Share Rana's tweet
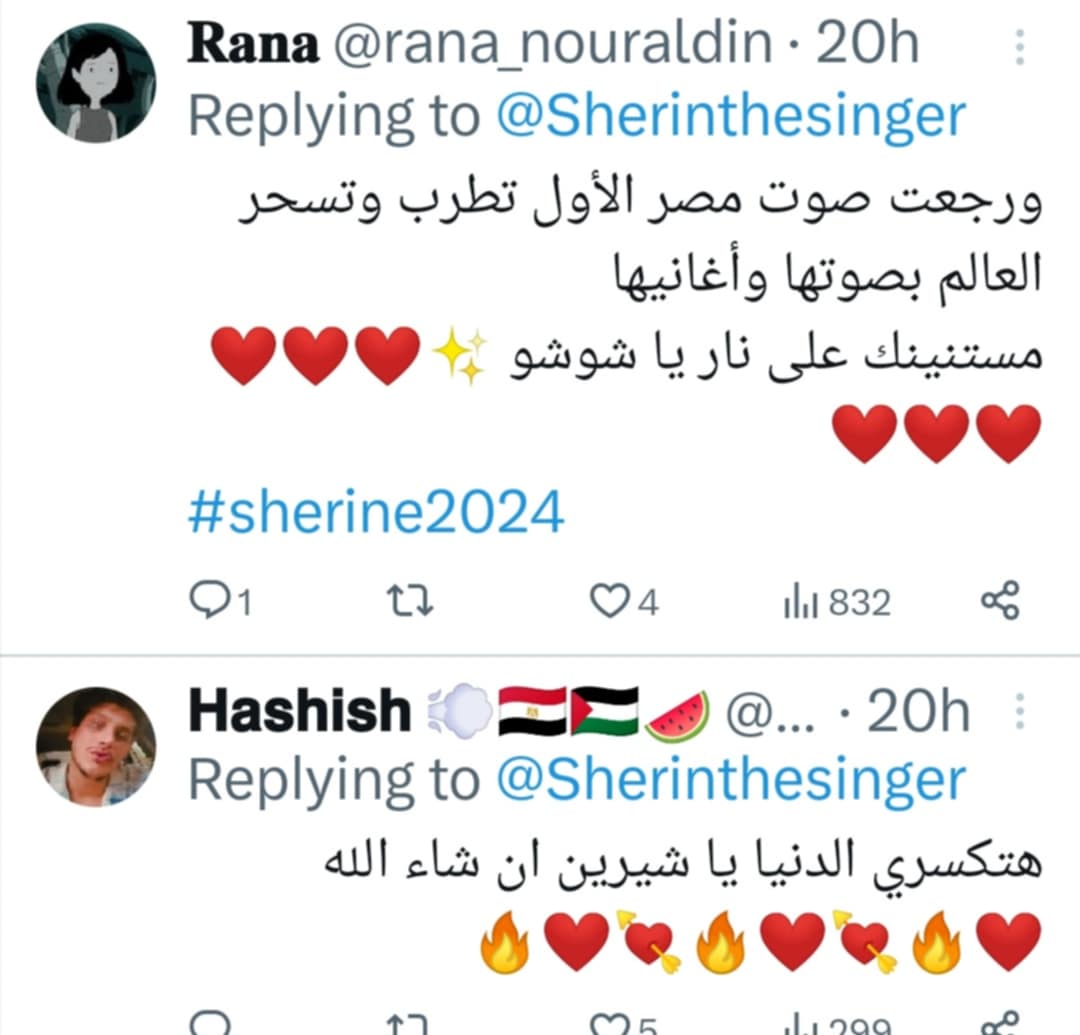This screenshot has width=1080, height=1035. click(x=999, y=601)
